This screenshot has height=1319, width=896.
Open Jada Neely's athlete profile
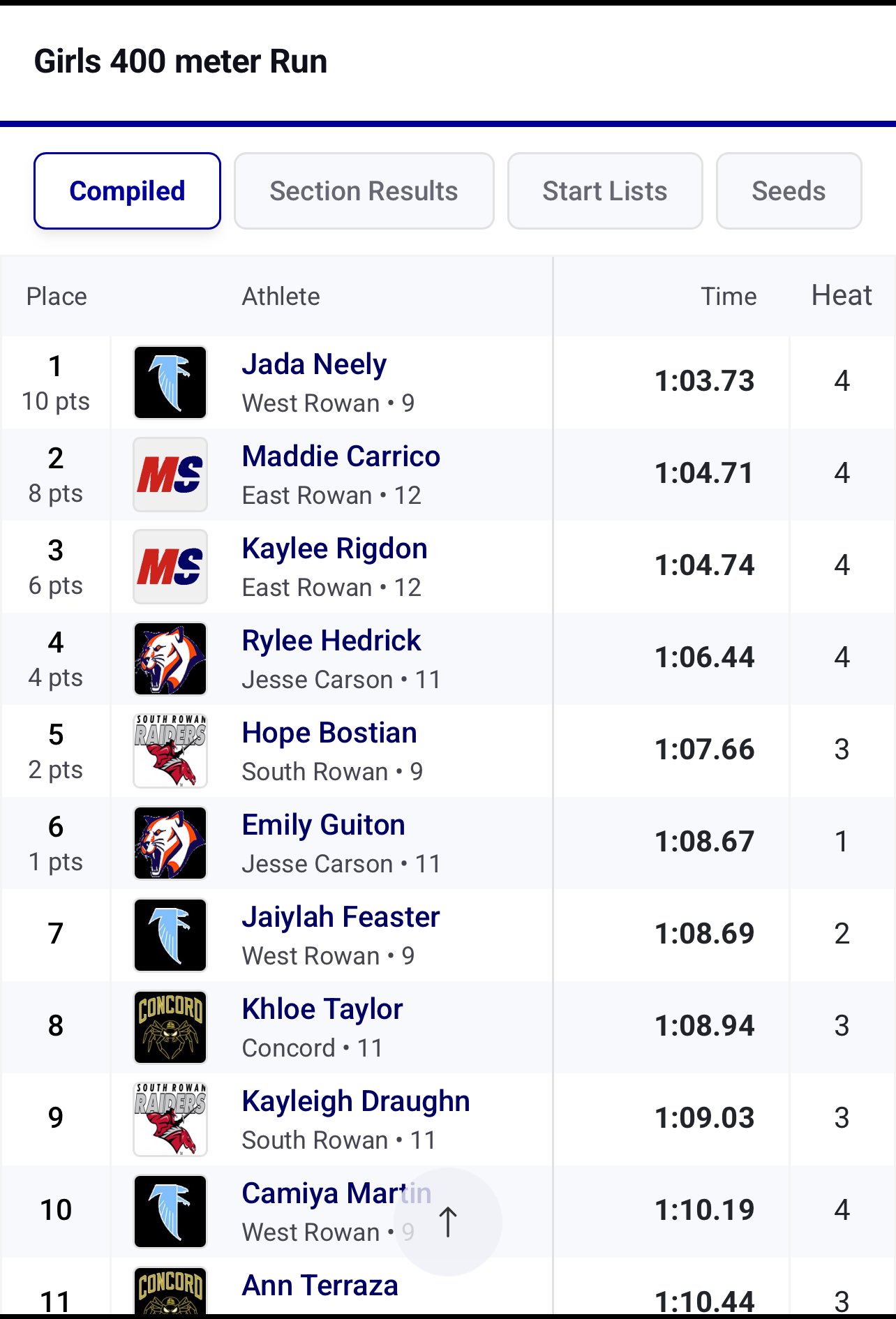pyautogui.click(x=314, y=364)
